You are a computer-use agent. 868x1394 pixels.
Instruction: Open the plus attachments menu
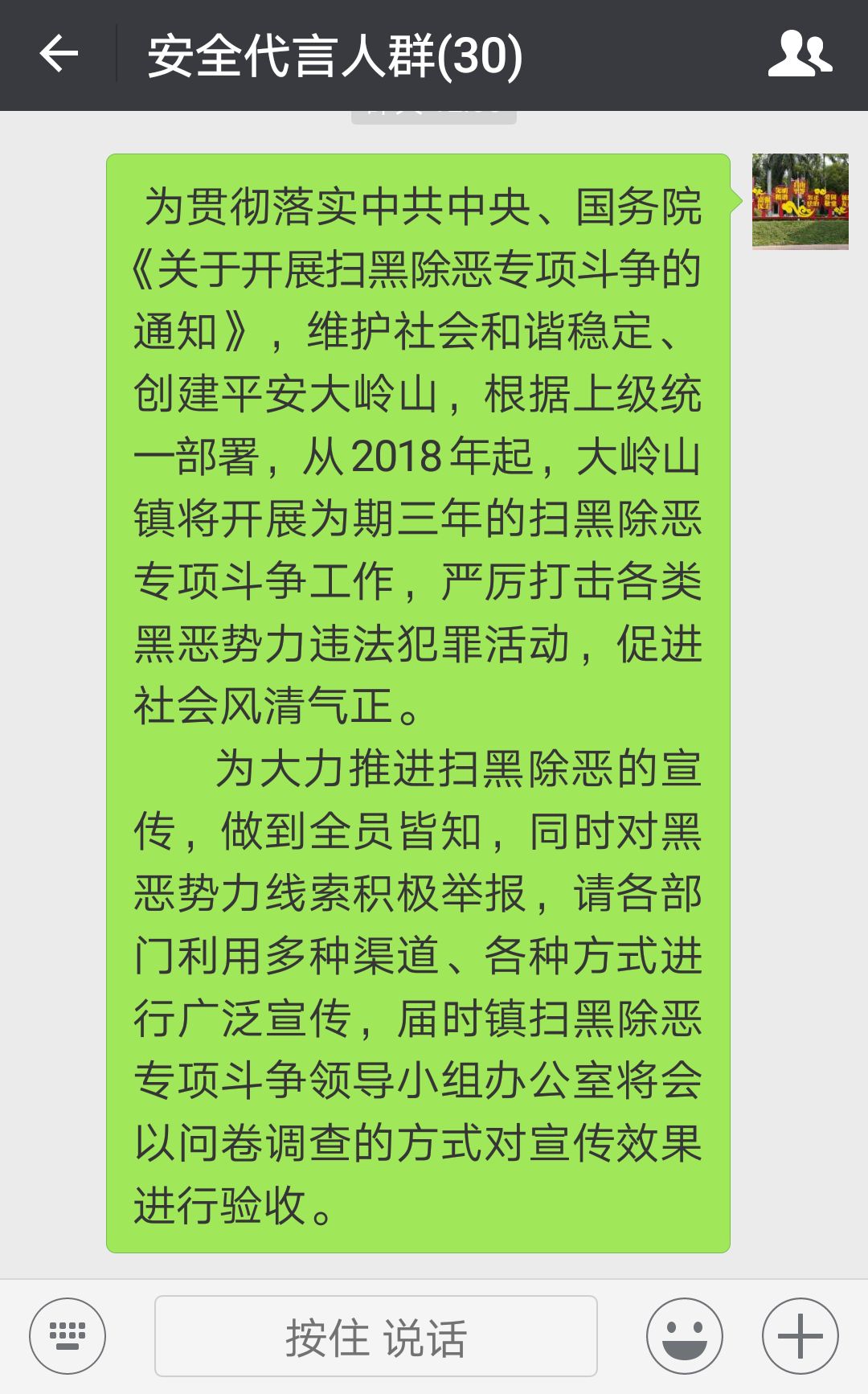800,1336
